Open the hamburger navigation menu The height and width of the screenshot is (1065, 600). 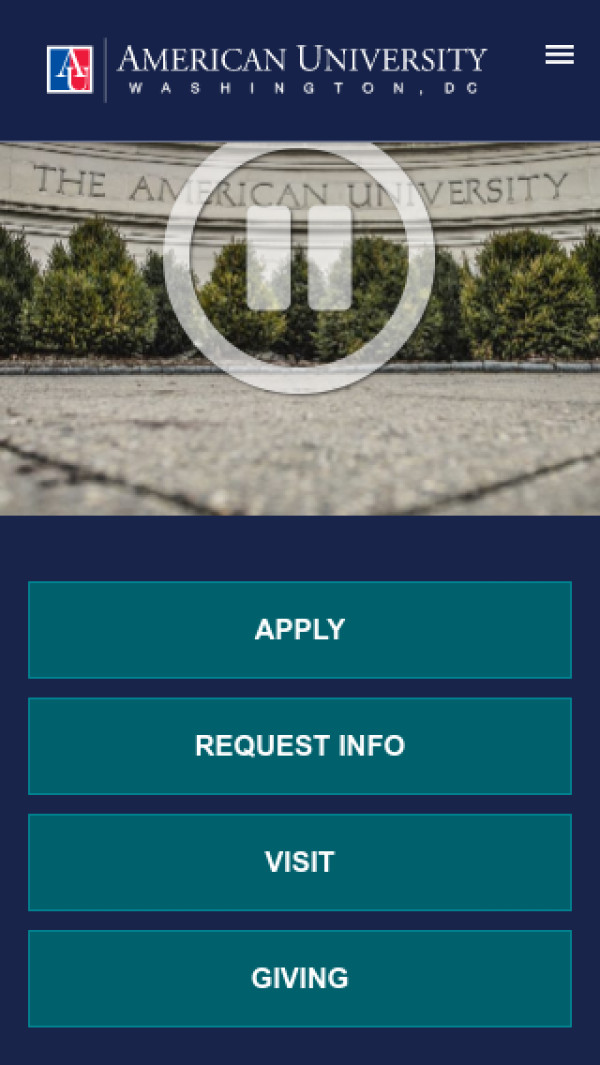[559, 55]
